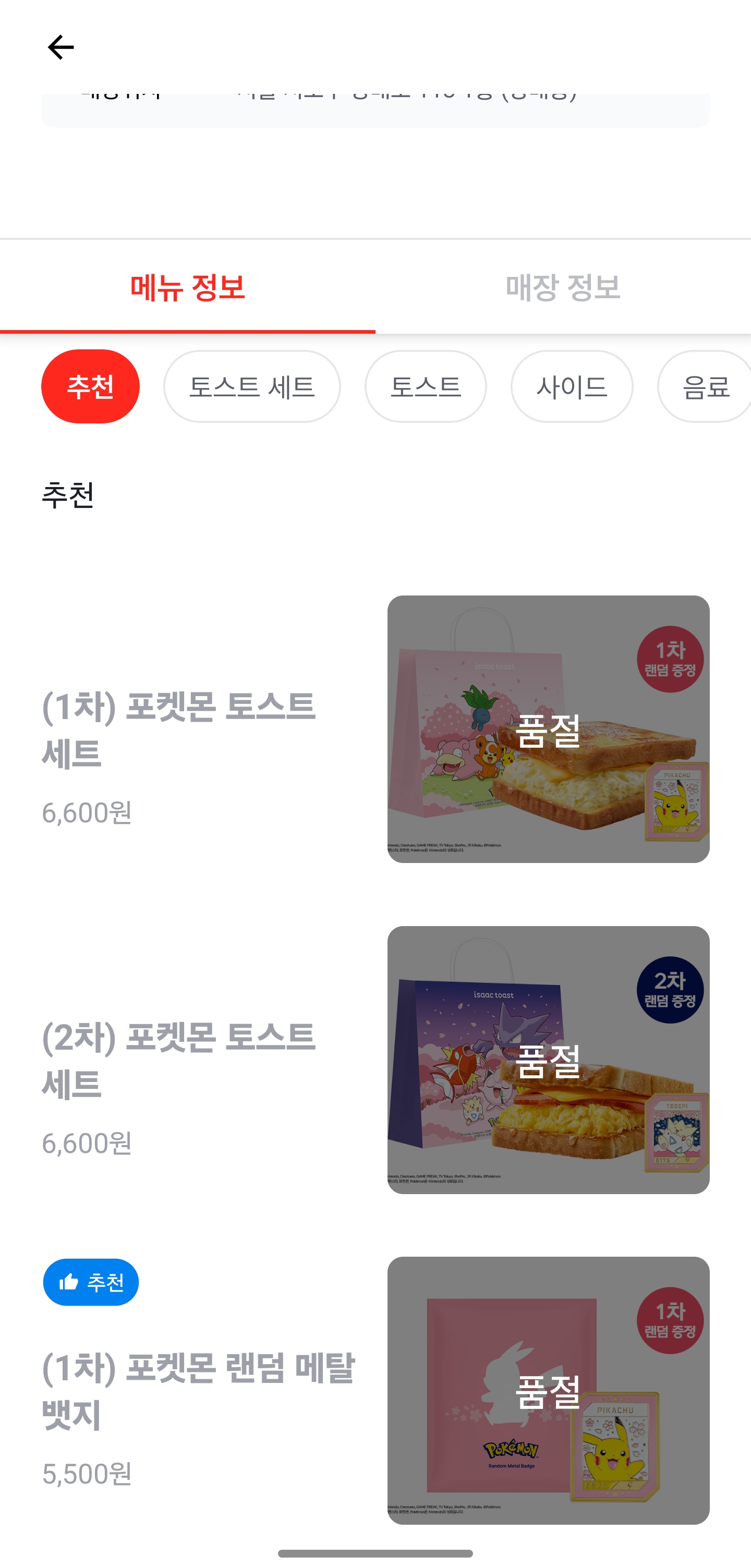The image size is (751, 1568).
Task: Choose the 토스트 category chip
Action: click(426, 386)
